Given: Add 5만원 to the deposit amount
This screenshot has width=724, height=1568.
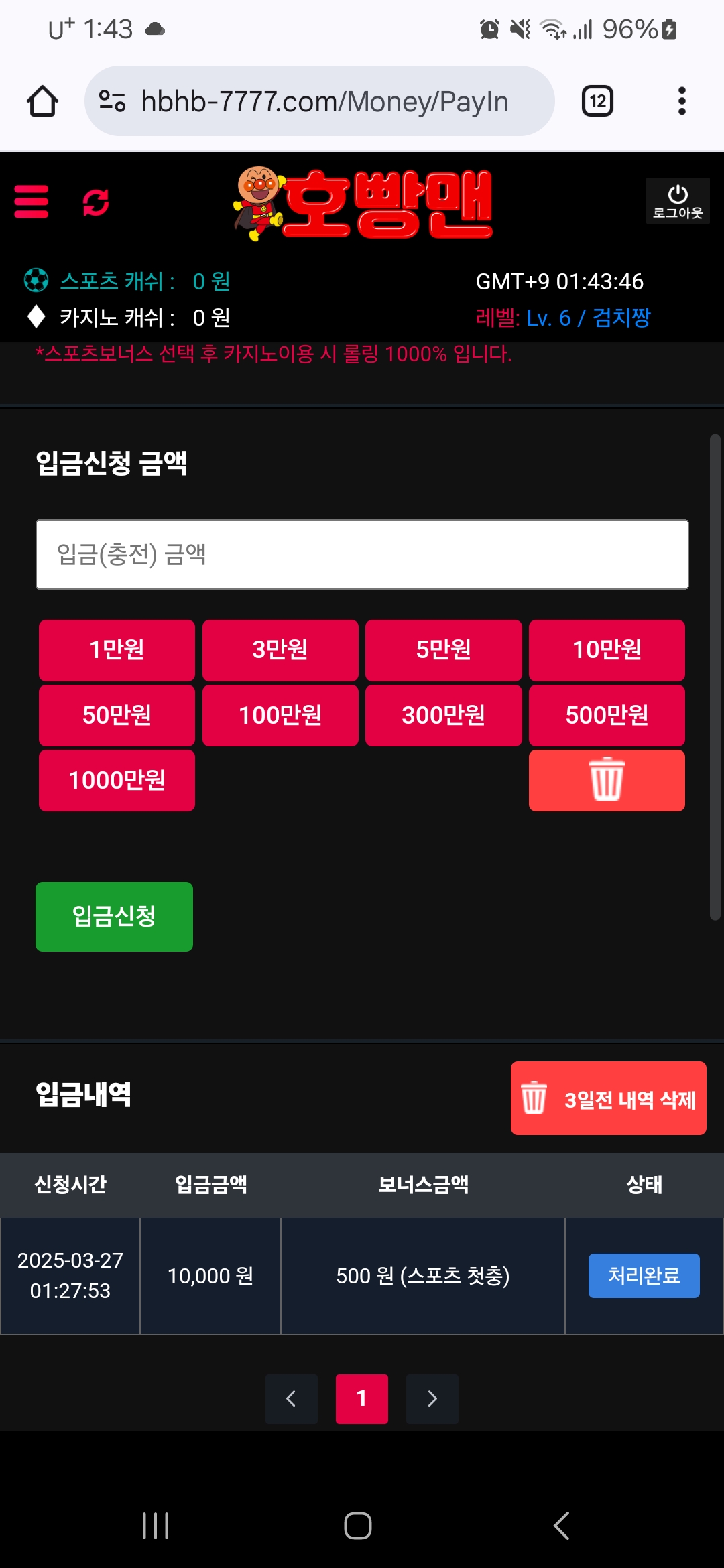Looking at the screenshot, I should 443,650.
